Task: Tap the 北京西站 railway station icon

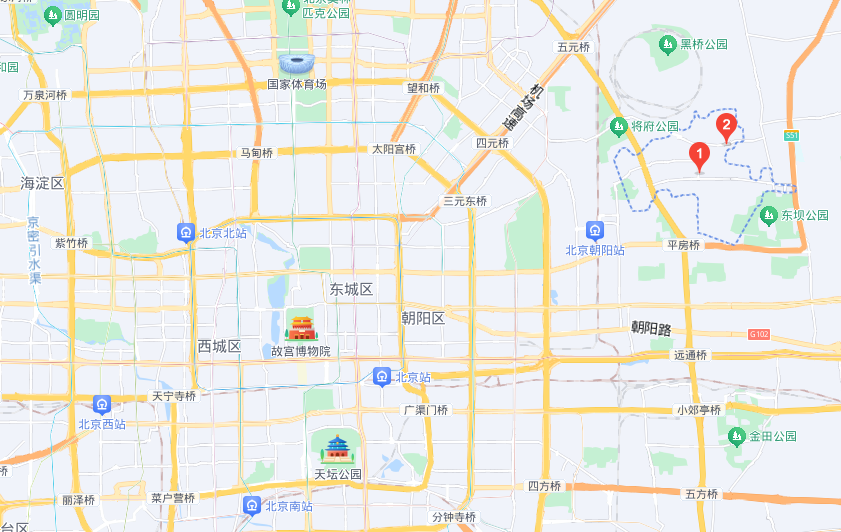Action: tap(102, 404)
